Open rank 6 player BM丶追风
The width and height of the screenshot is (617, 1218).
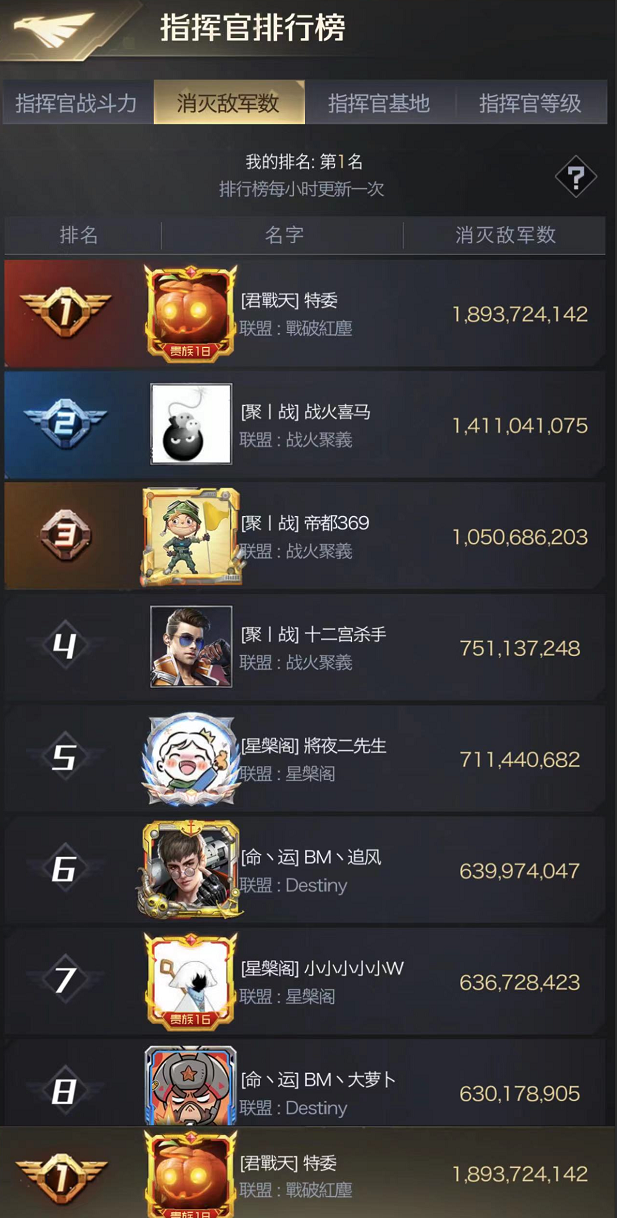pos(305,870)
